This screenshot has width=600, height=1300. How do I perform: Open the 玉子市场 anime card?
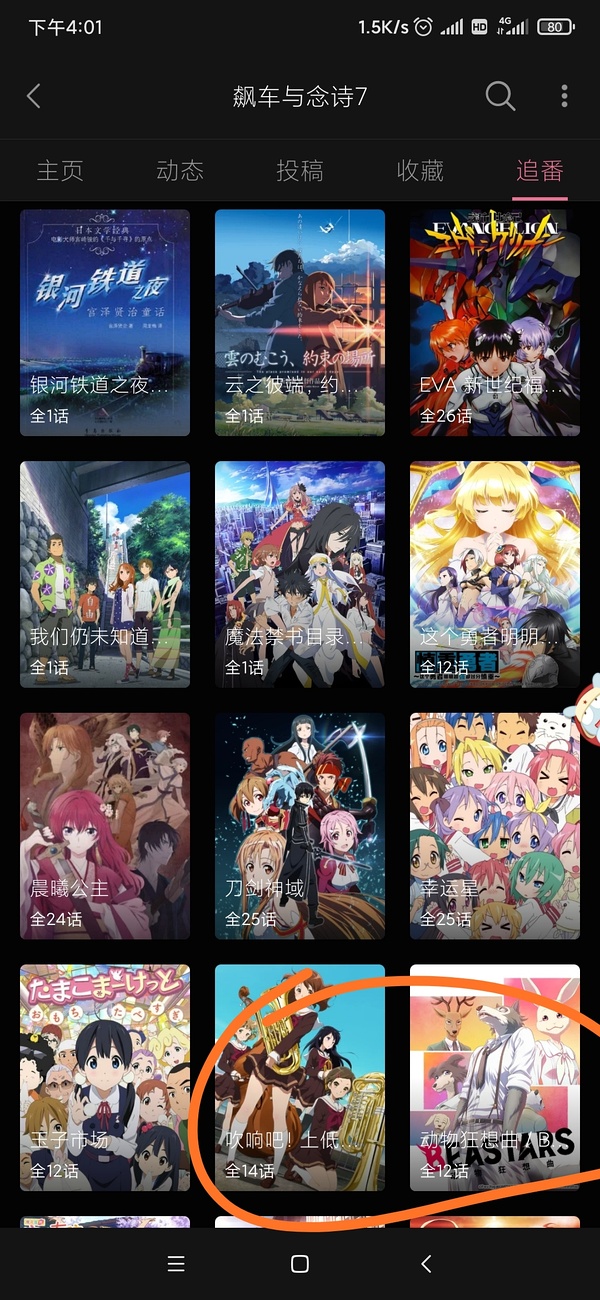click(x=105, y=1077)
